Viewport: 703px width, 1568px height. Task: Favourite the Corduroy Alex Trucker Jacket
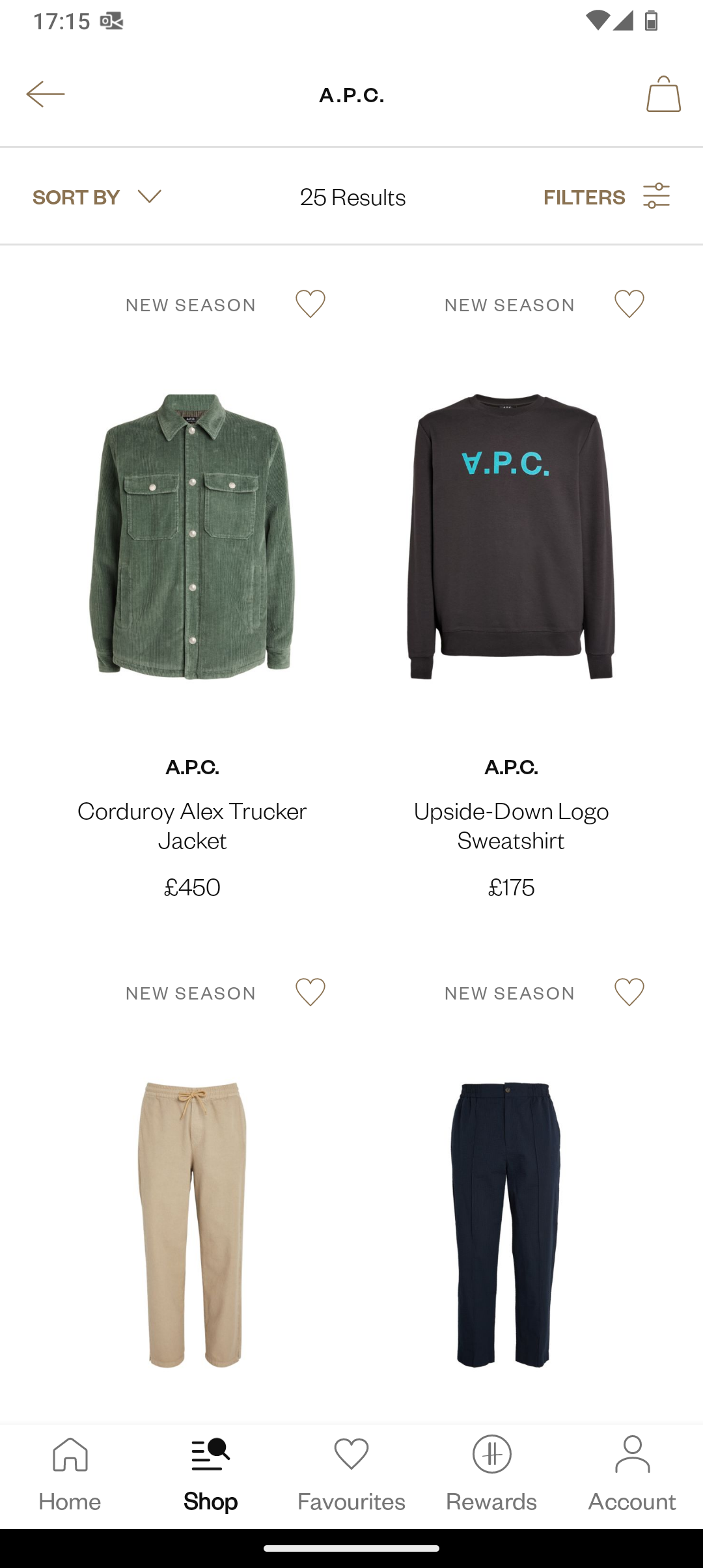click(x=310, y=304)
